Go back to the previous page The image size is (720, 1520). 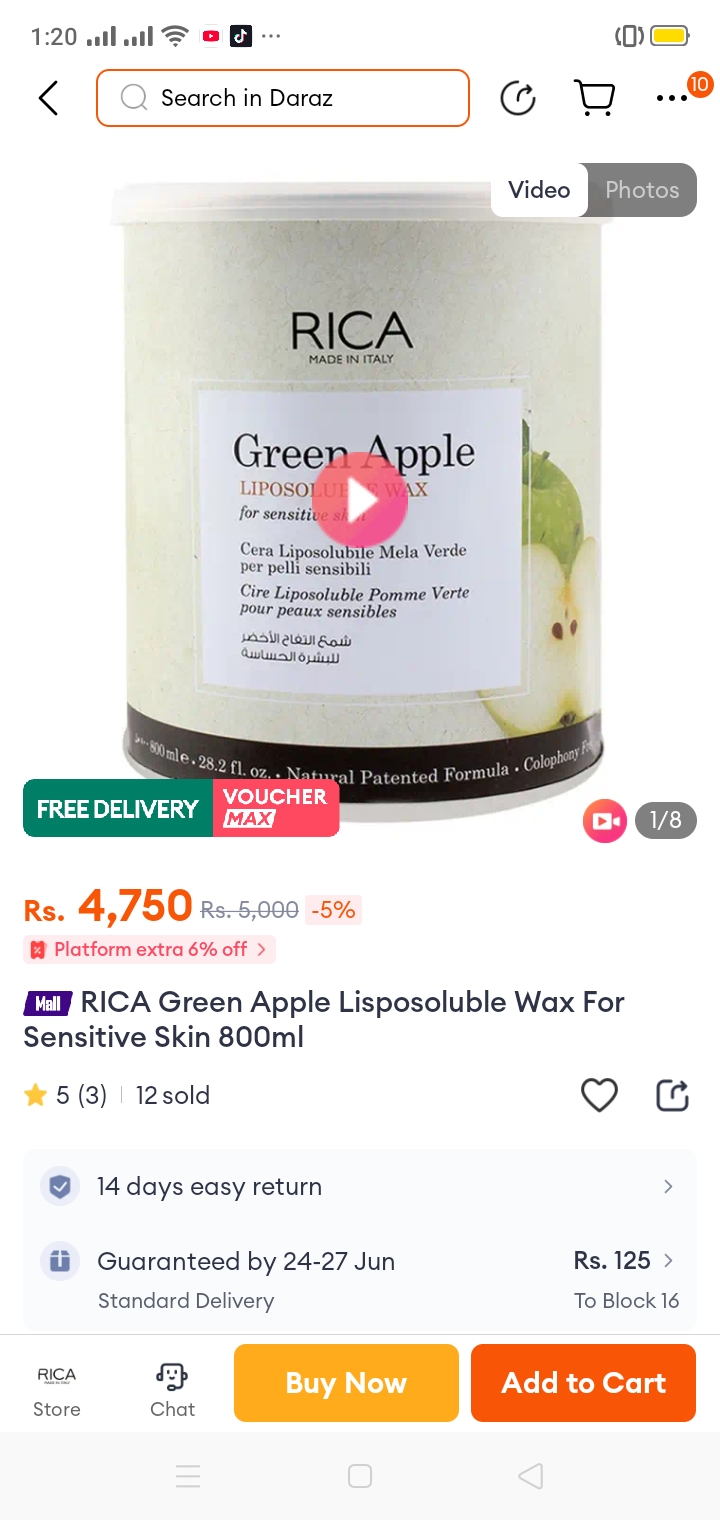(48, 98)
